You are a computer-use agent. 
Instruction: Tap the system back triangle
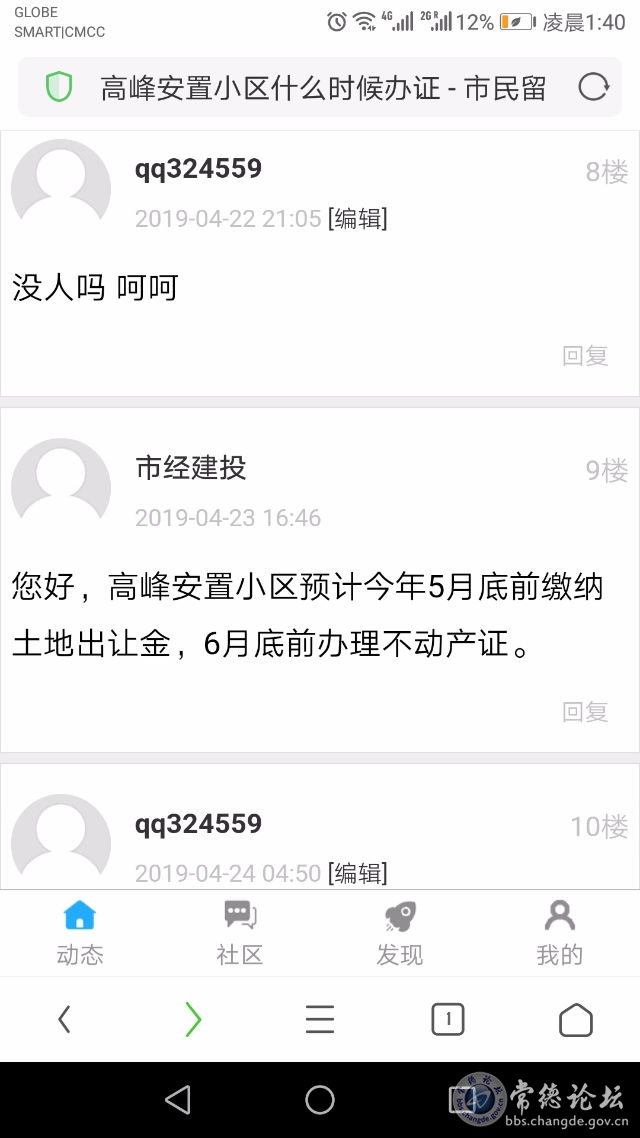(x=178, y=1100)
